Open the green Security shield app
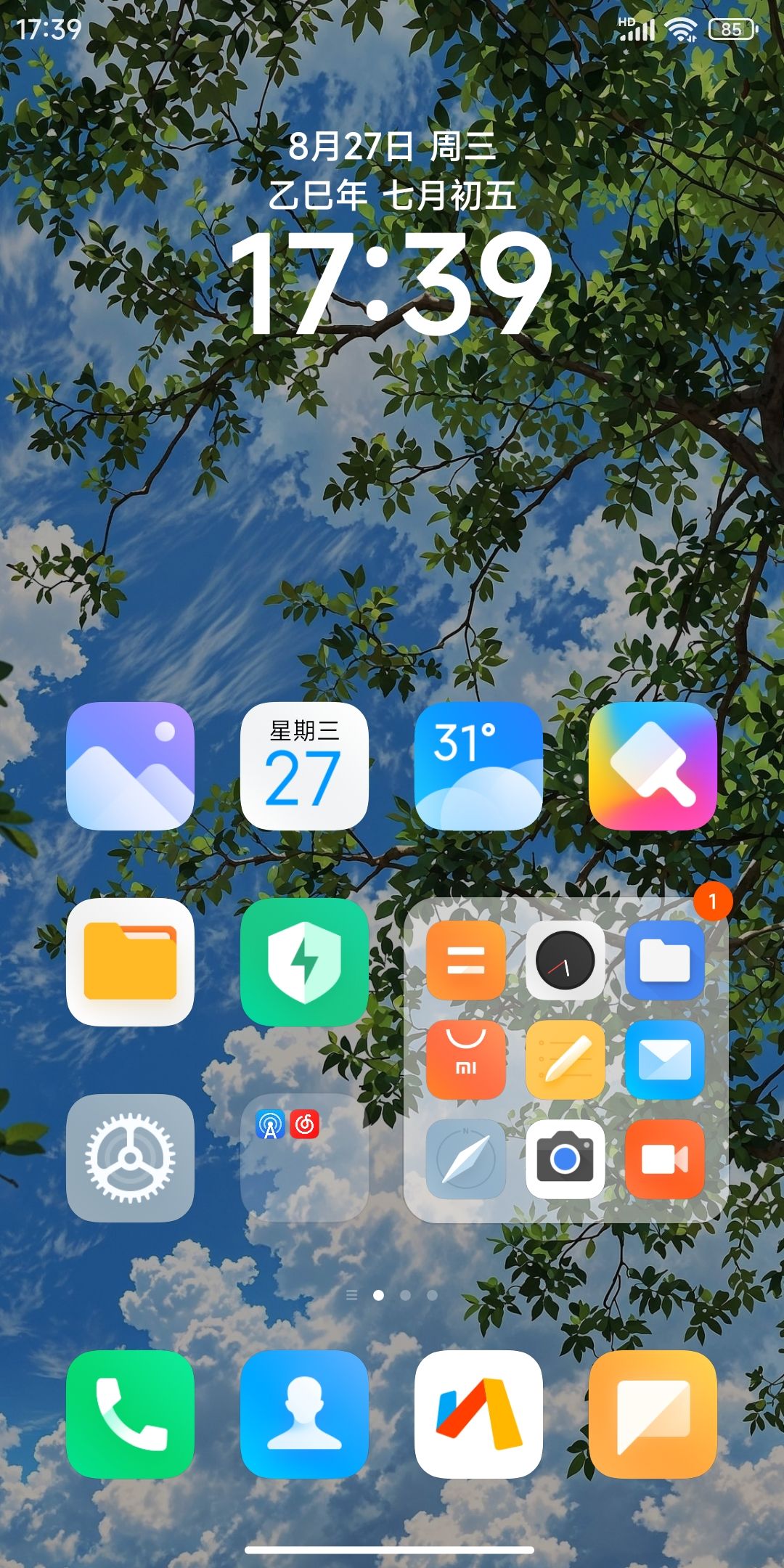 (x=304, y=961)
